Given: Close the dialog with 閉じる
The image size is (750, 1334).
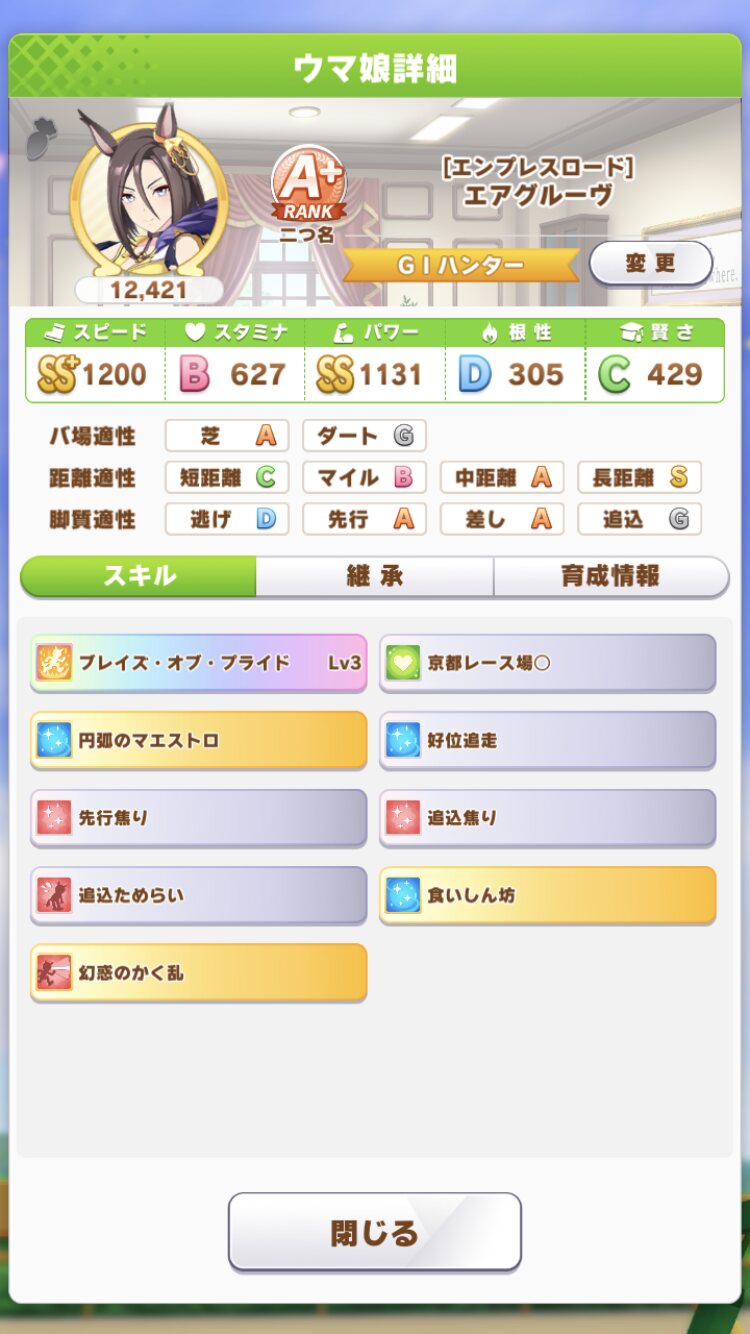Looking at the screenshot, I should [x=375, y=1231].
